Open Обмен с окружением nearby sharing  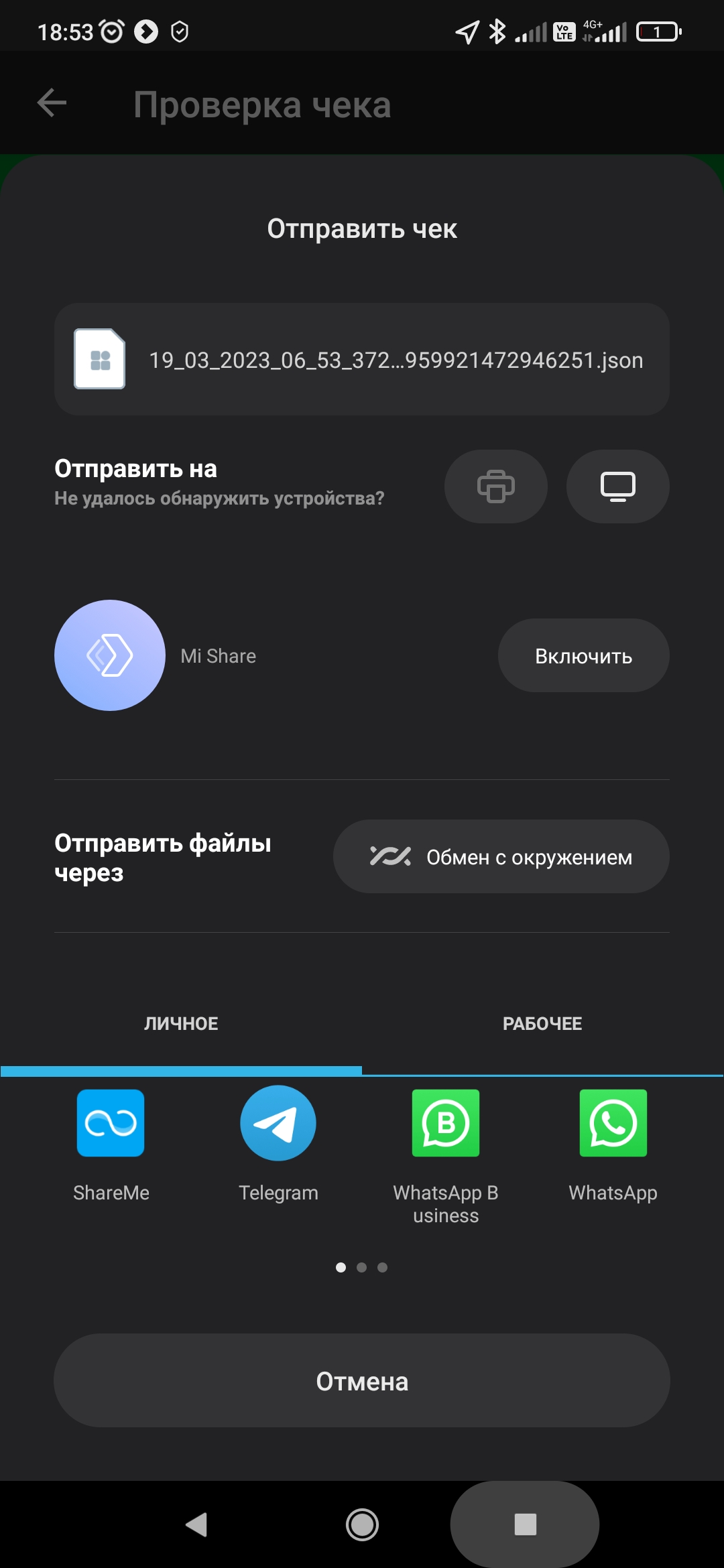point(501,856)
